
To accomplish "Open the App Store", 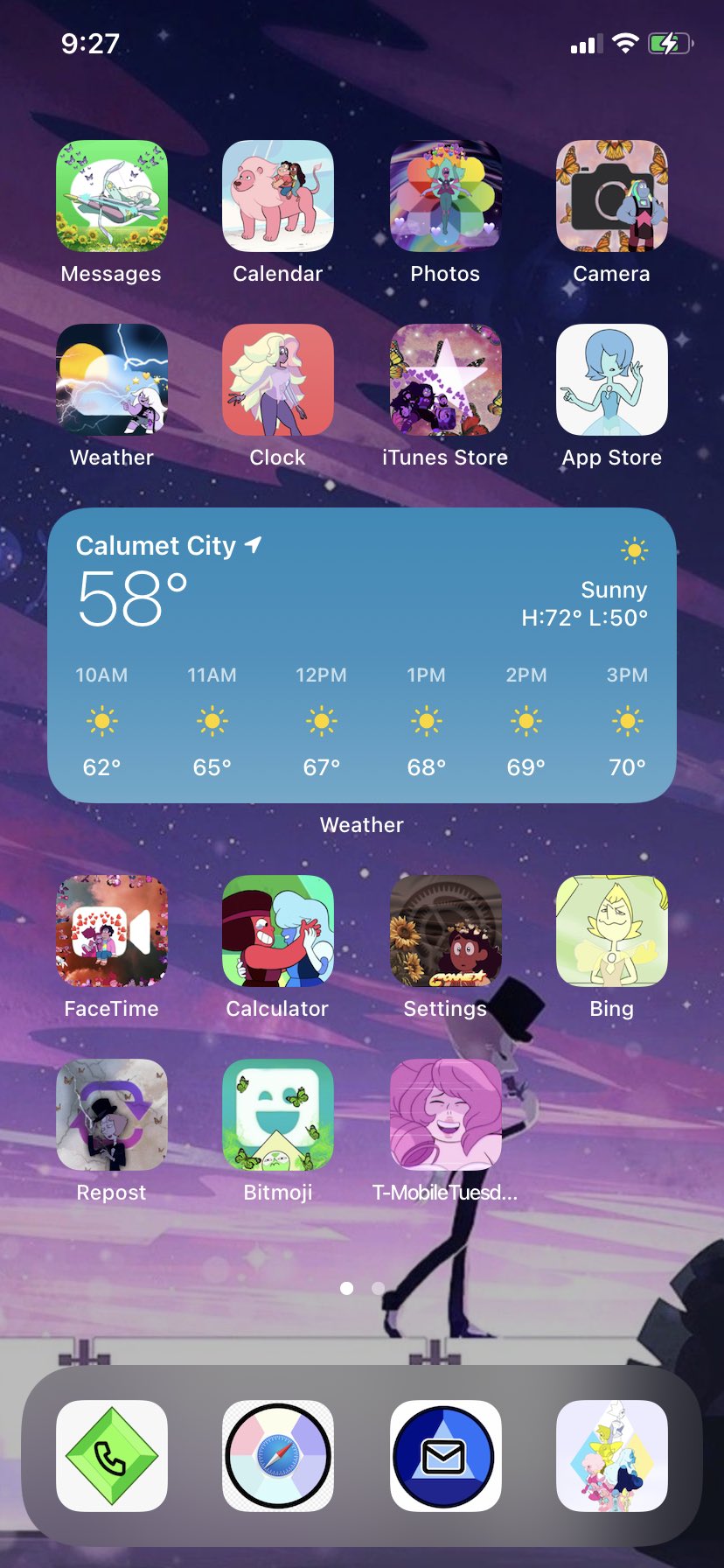I will (x=612, y=380).
